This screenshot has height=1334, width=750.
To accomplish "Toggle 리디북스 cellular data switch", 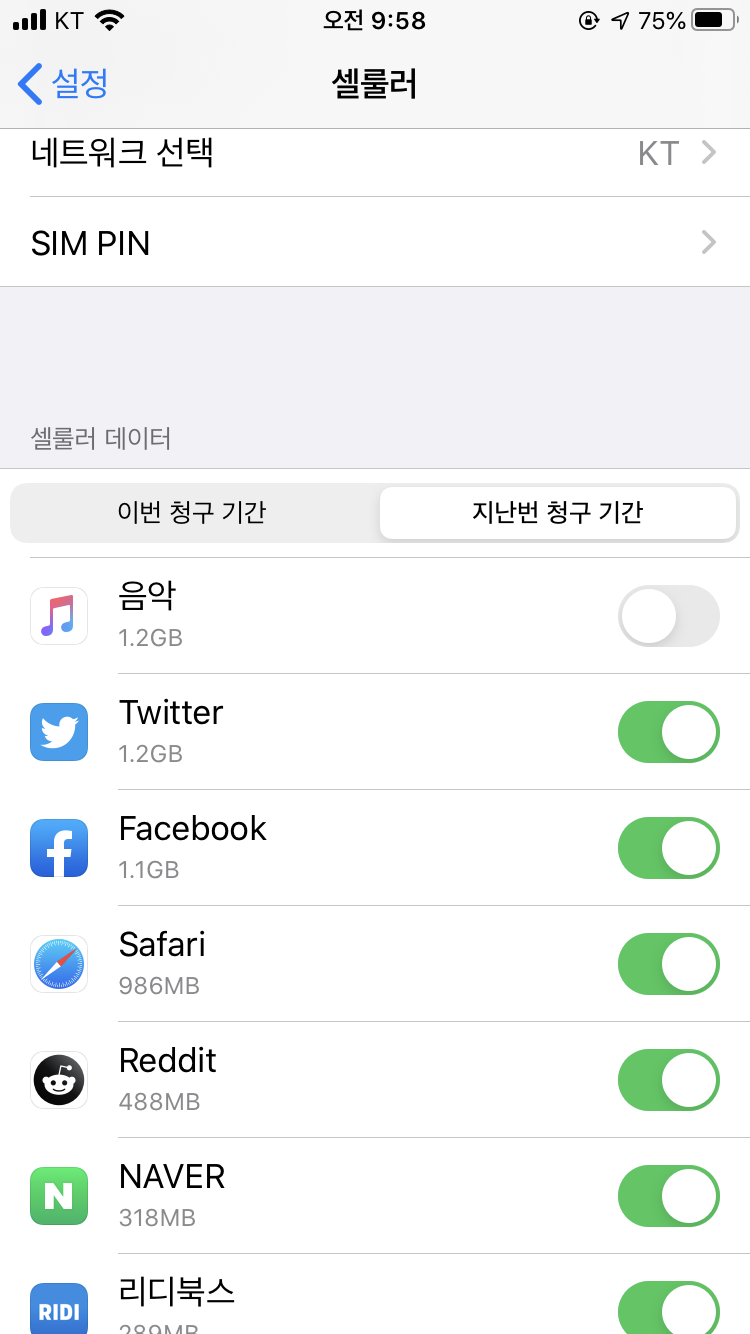I will tap(668, 1306).
